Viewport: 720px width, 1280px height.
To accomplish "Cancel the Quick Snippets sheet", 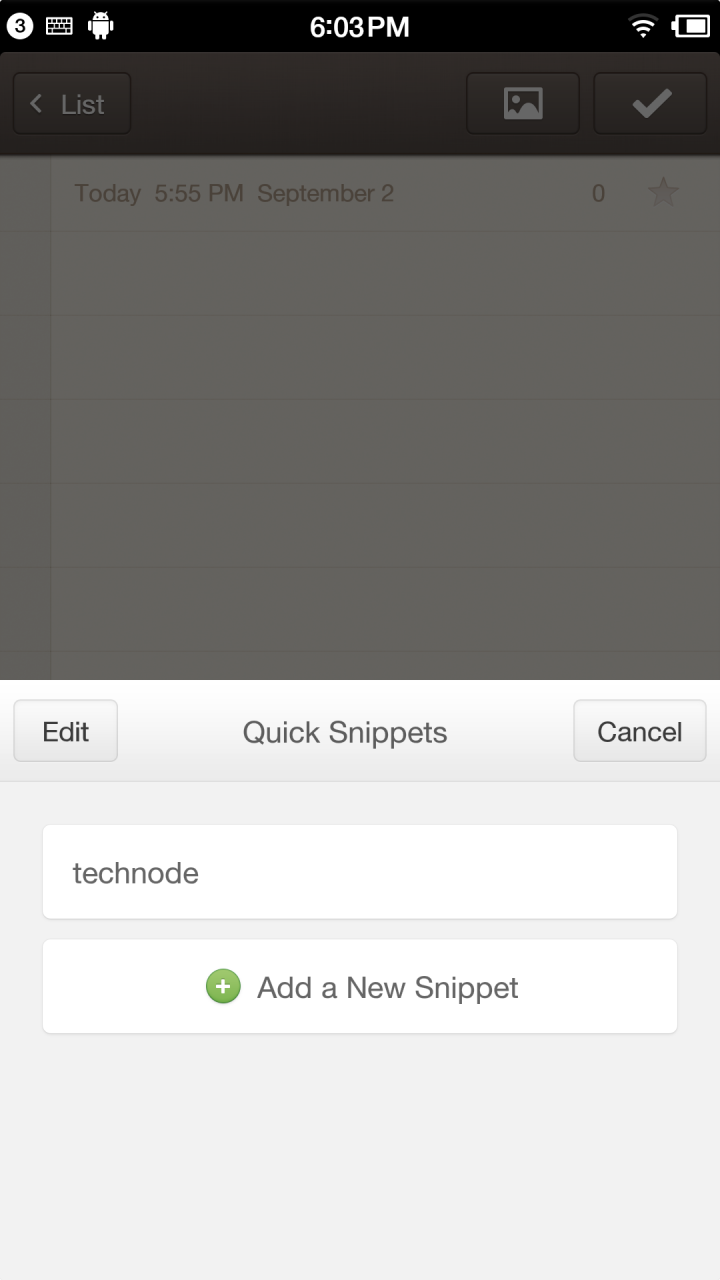I will [639, 731].
